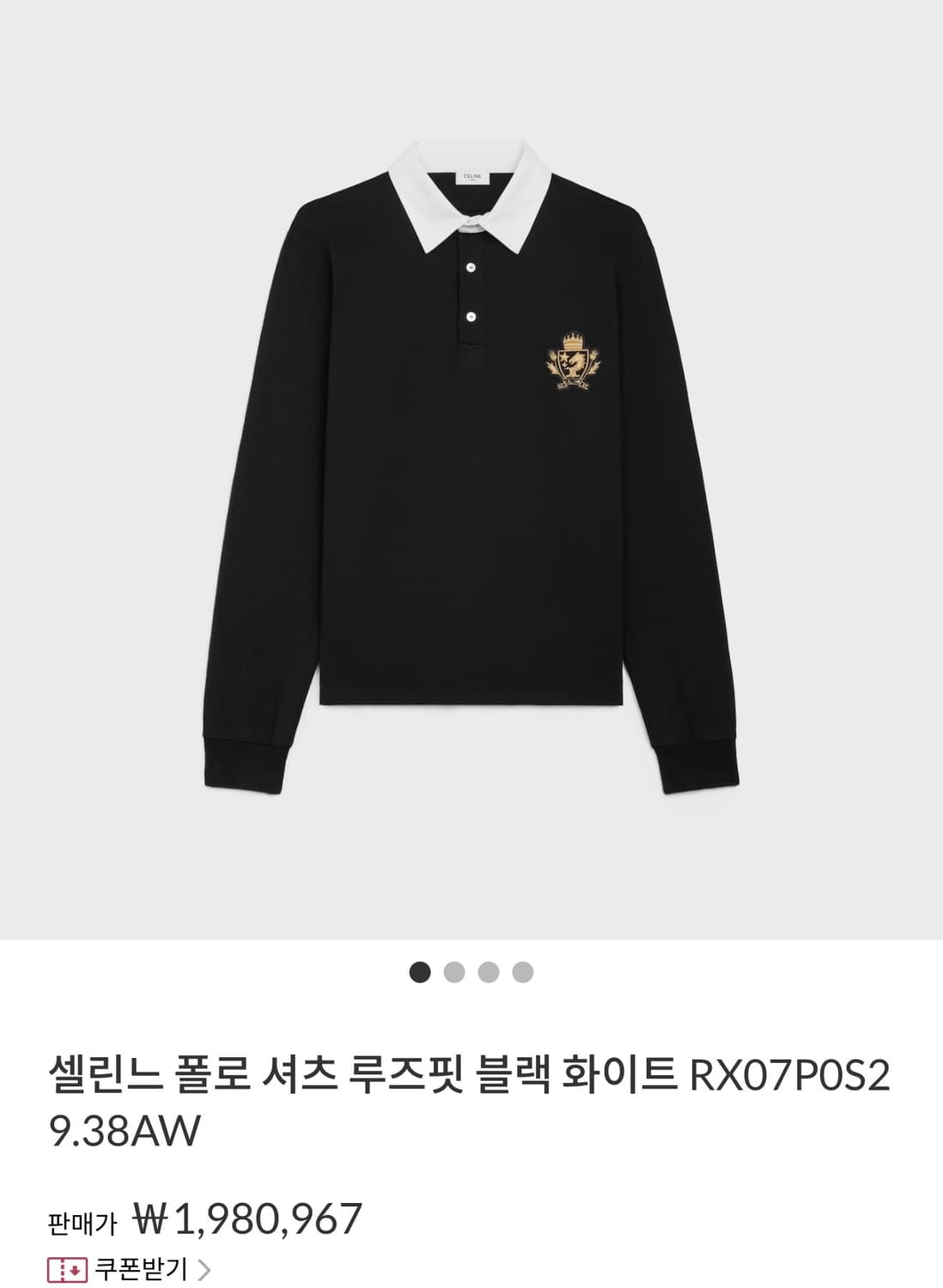Click the active slide dot to toggle selection

(418, 973)
